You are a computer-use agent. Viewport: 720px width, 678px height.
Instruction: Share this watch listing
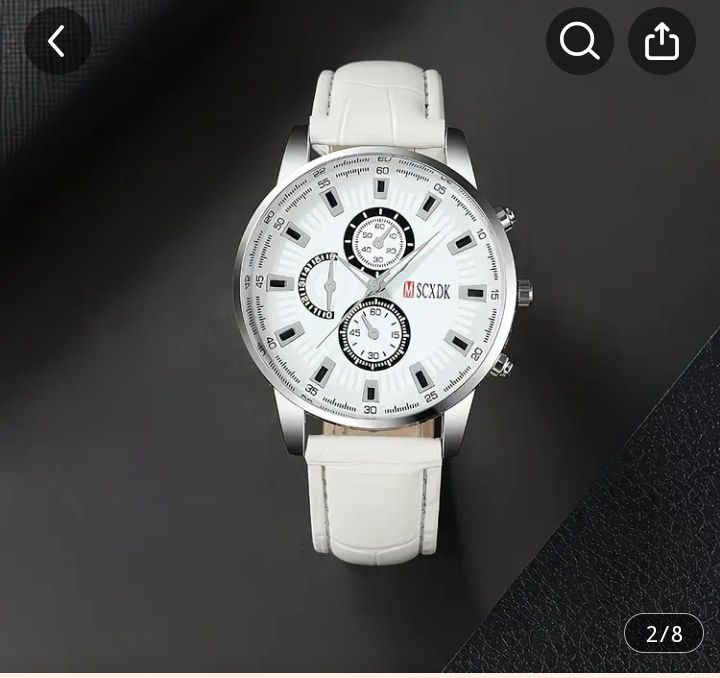click(661, 42)
